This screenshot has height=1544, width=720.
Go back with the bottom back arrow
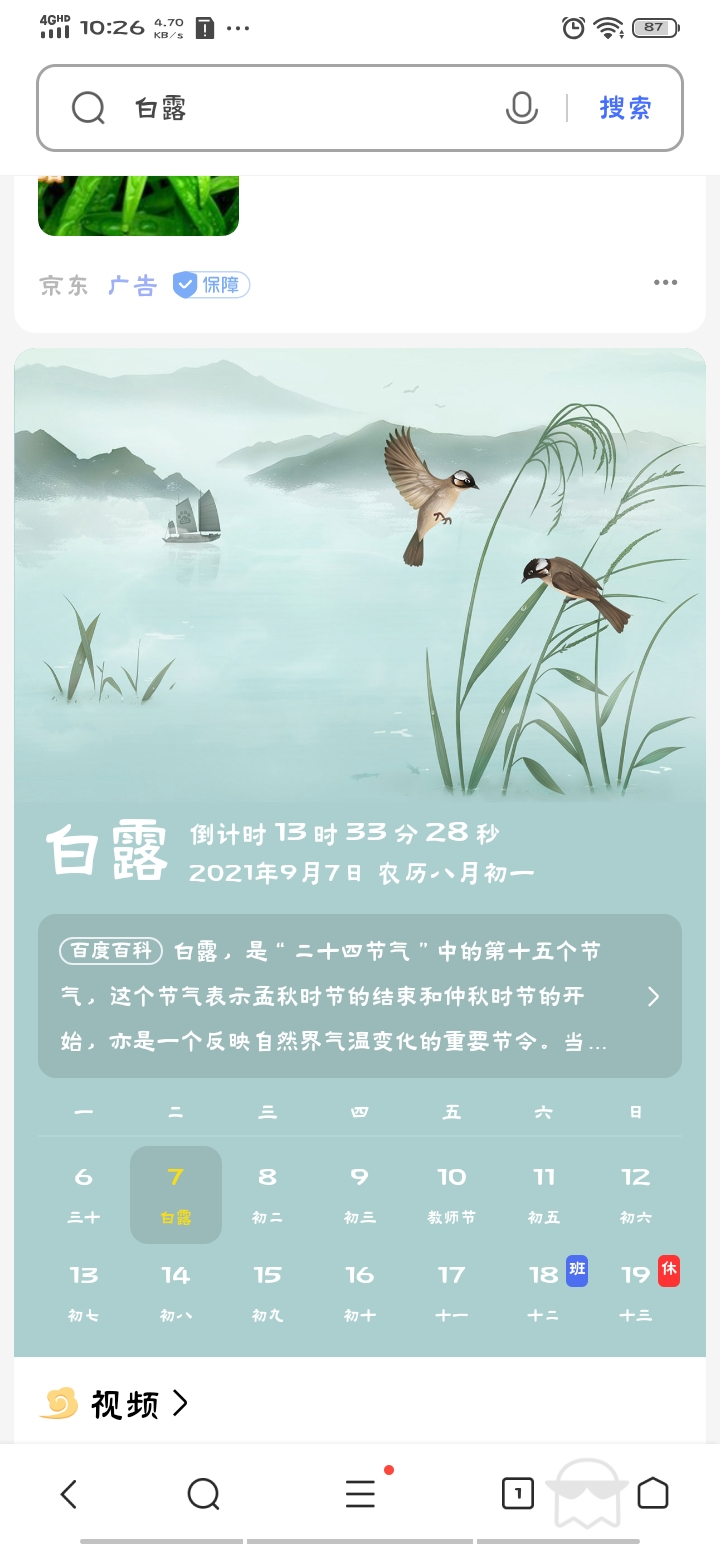click(68, 1494)
